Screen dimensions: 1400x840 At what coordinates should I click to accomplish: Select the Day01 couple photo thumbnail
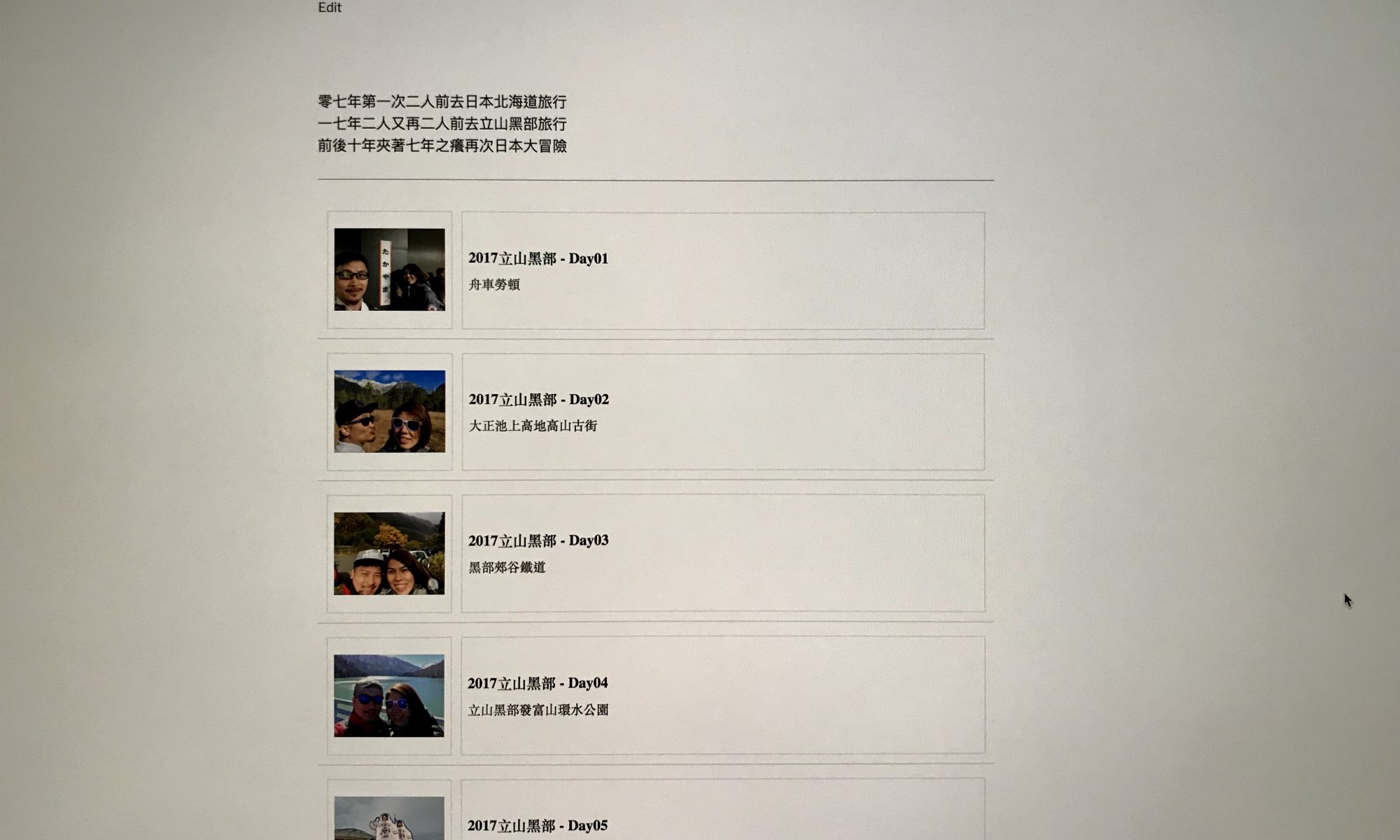coord(389,269)
